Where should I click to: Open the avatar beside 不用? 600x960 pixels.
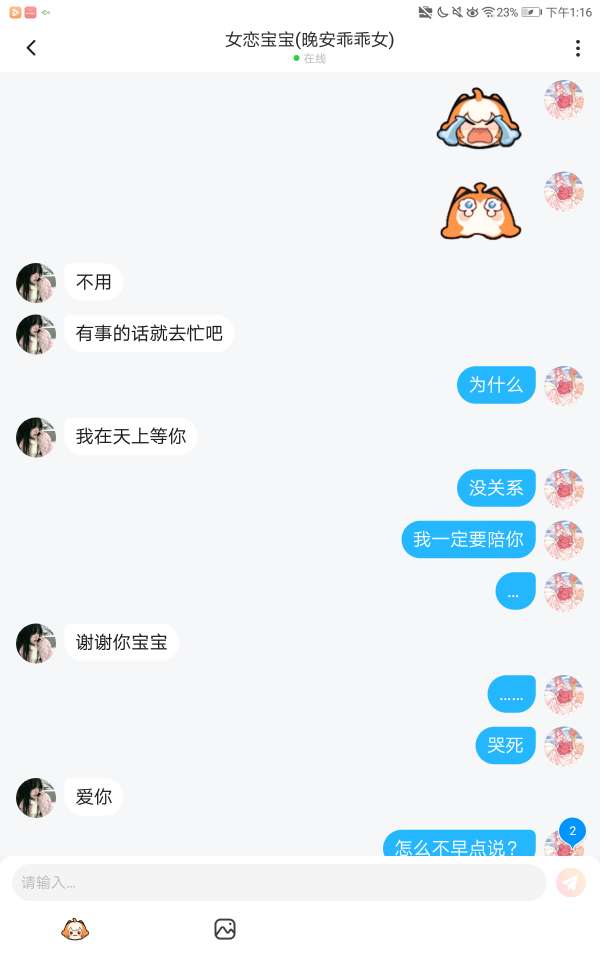tap(36, 283)
